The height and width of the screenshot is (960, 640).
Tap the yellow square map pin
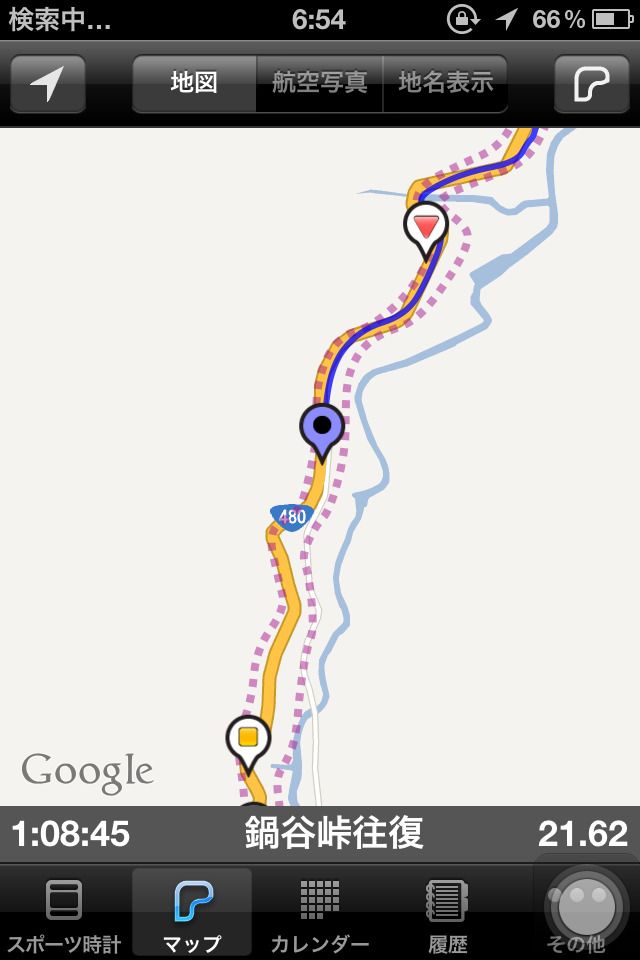[x=248, y=738]
